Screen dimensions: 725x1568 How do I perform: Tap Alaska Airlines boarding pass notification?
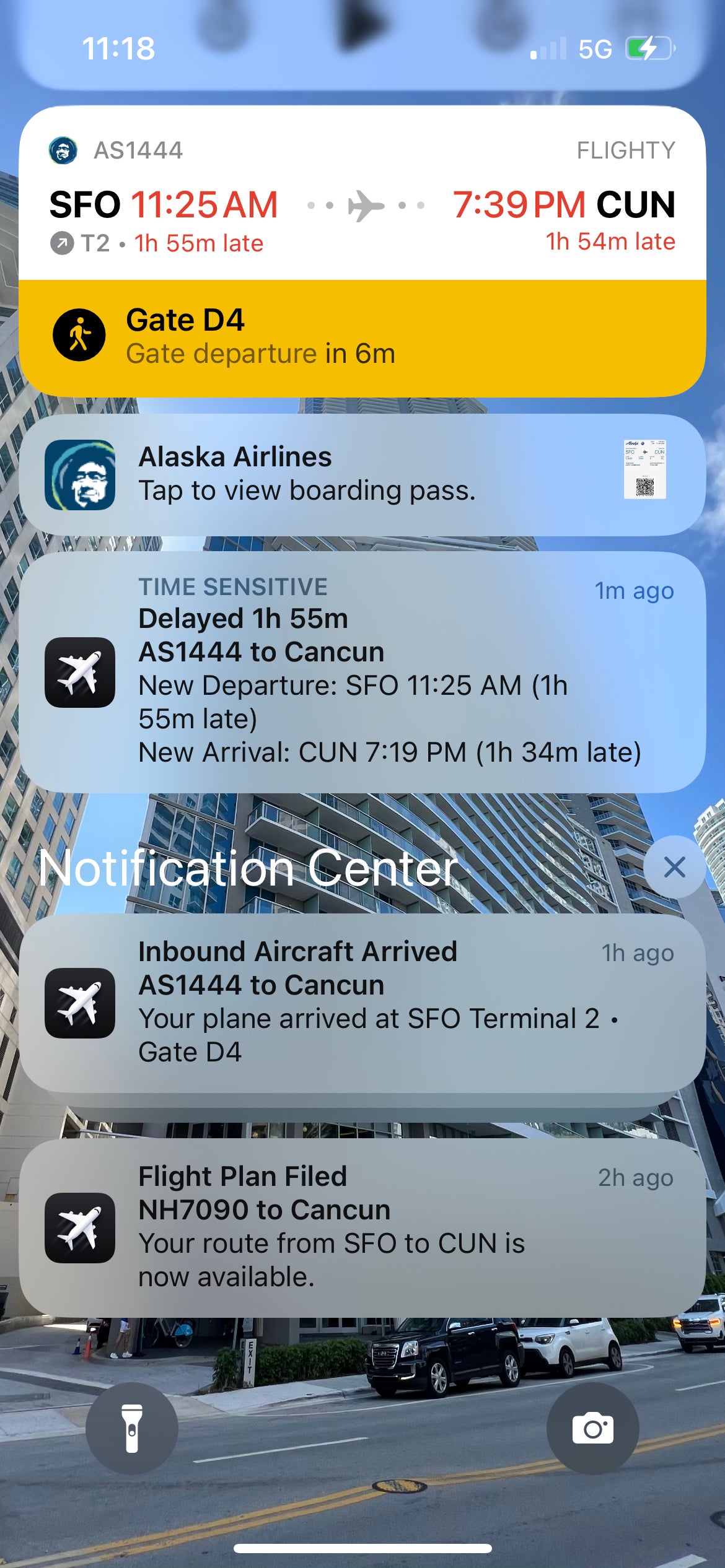362,474
